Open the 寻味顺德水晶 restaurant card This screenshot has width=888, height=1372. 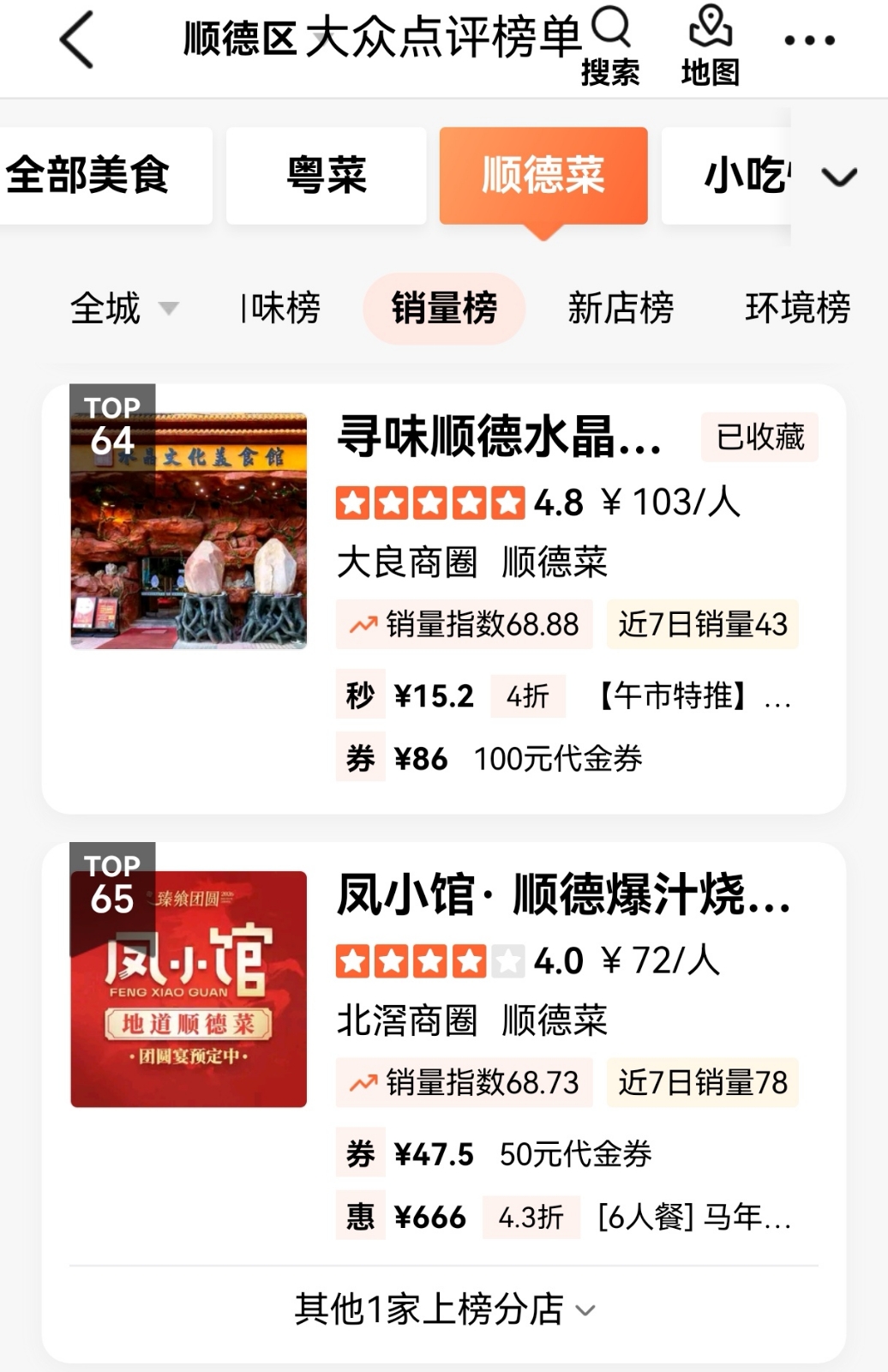tap(497, 436)
